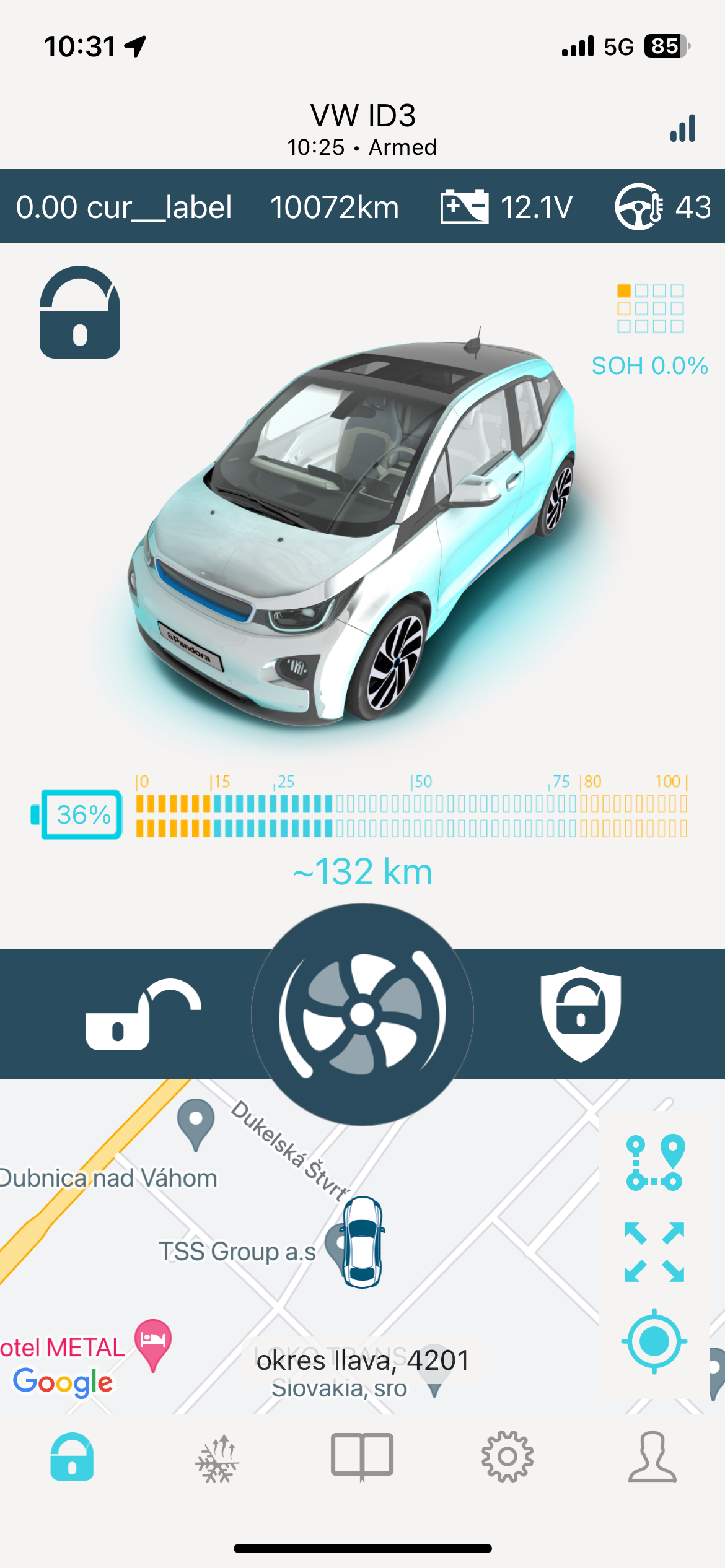Open the settings gear tab
The image size is (725, 1568).
507,1457
